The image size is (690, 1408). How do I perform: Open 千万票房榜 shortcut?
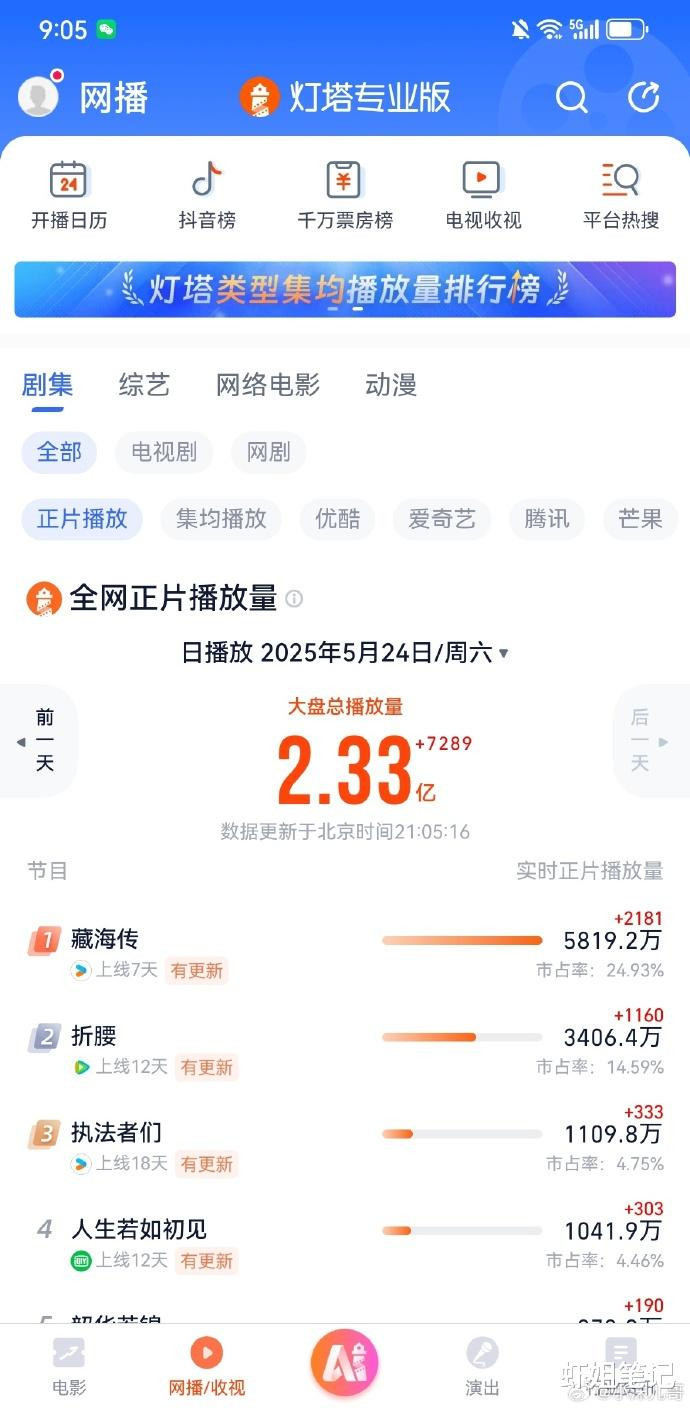click(345, 195)
